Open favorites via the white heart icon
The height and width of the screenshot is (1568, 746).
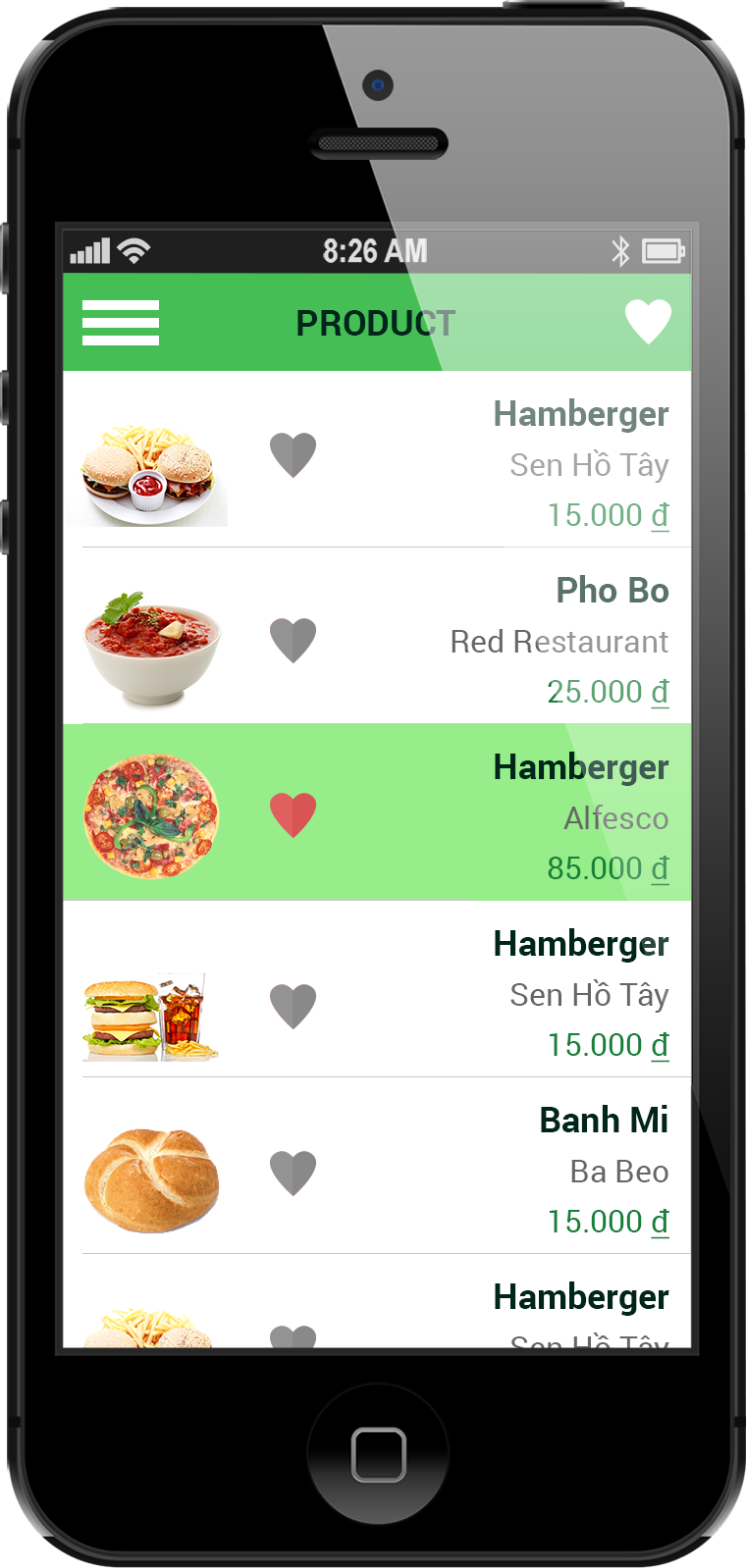tap(648, 322)
